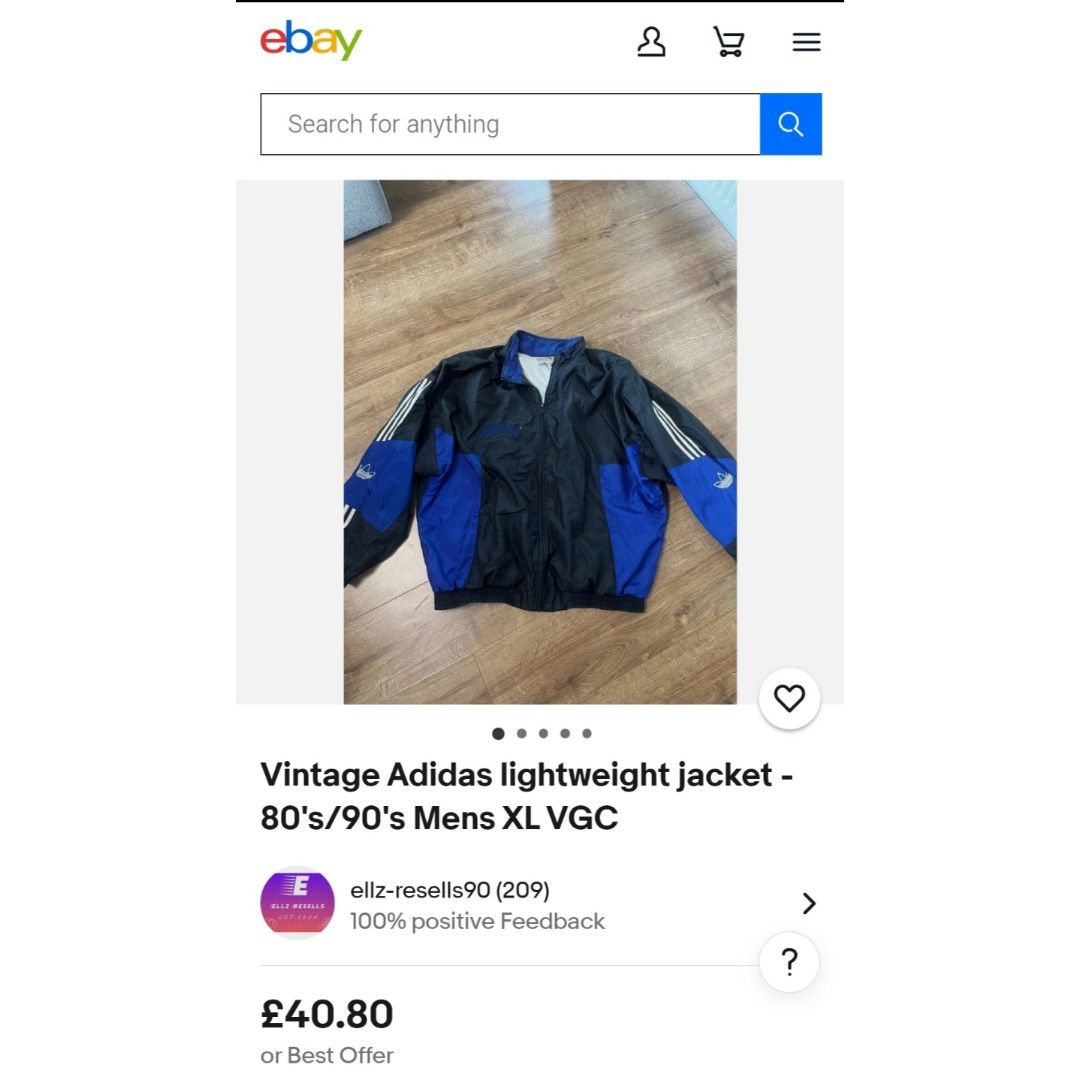View the shopping cart
The height and width of the screenshot is (1080, 1080).
729,42
